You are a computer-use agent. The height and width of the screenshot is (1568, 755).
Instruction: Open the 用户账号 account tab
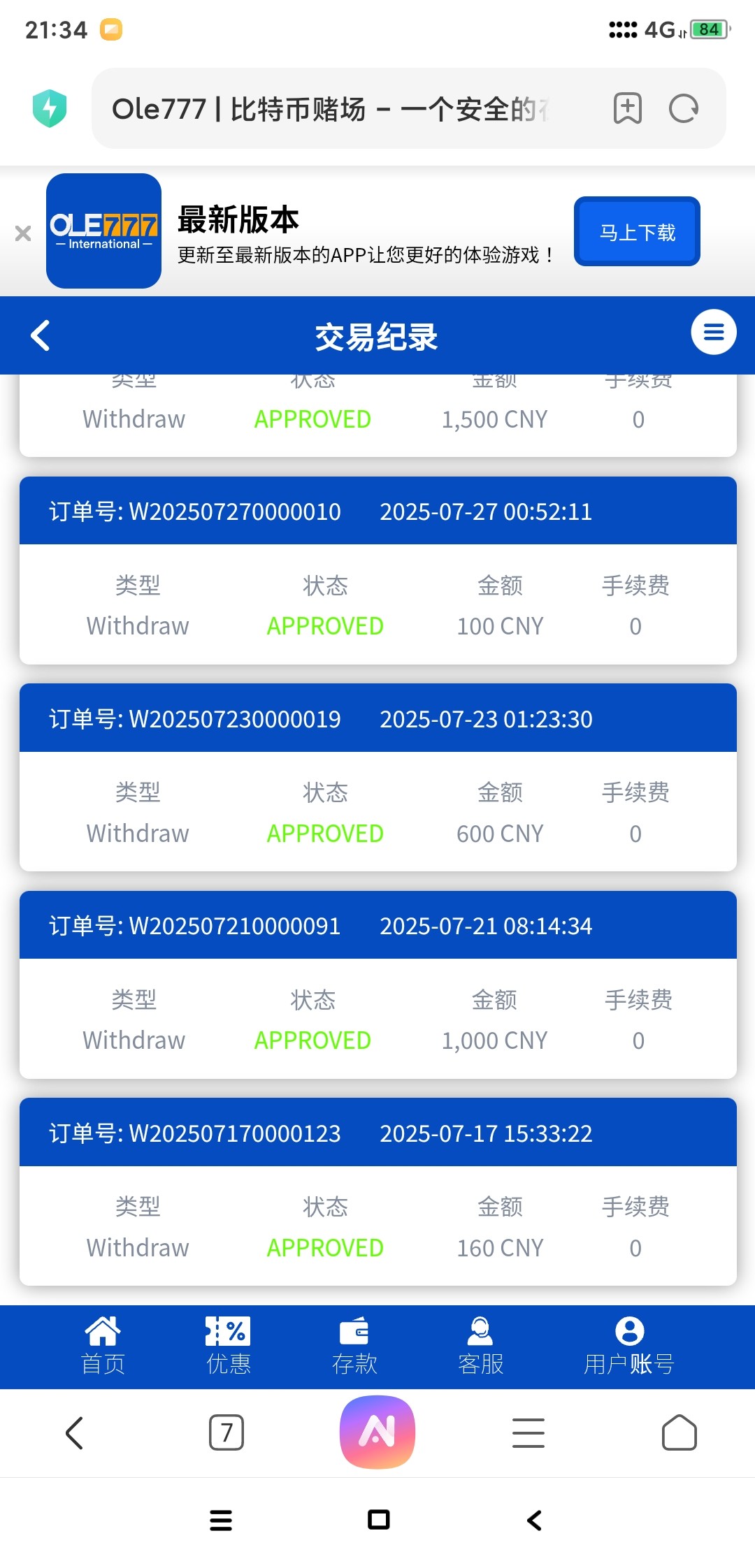(x=628, y=1346)
